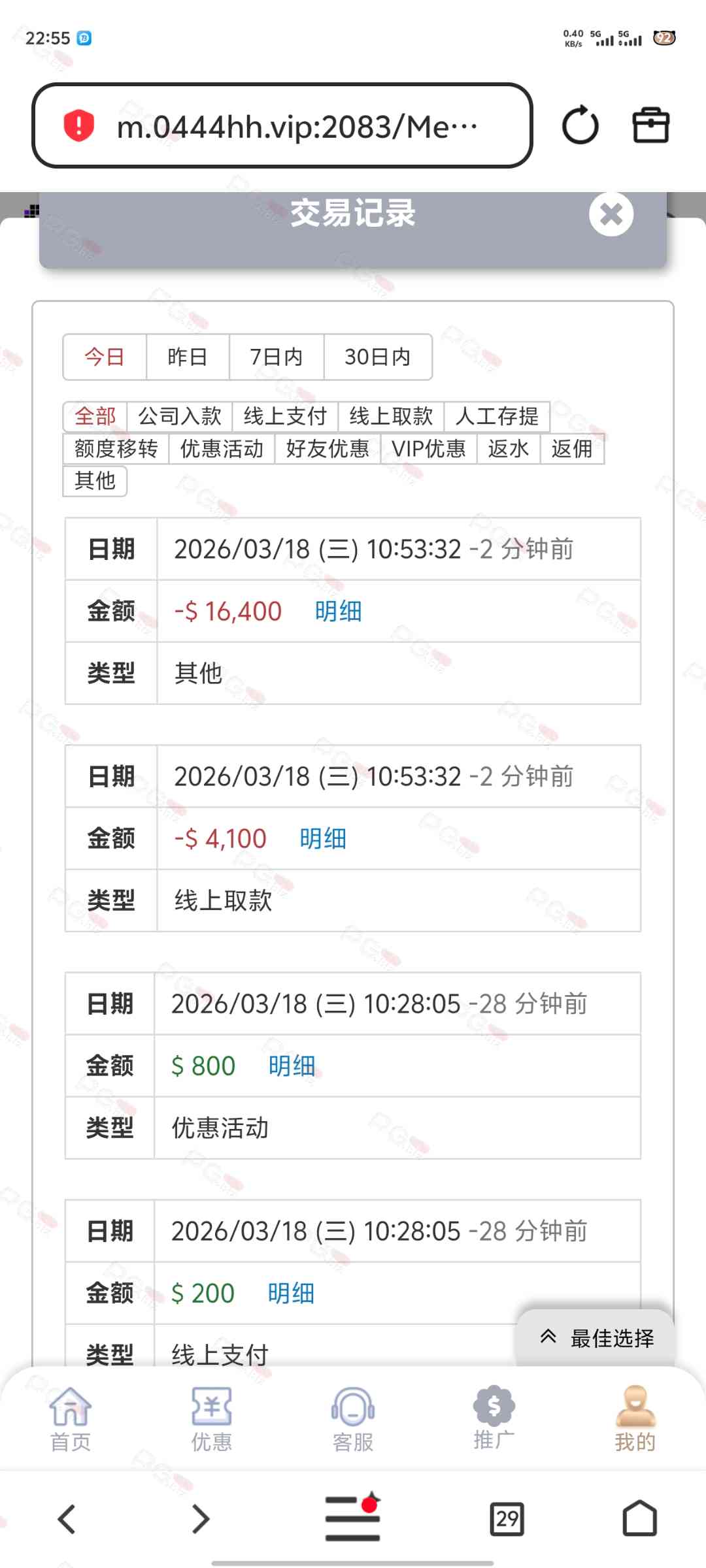Filter by 公司入款 type
Image resolution: width=706 pixels, height=1568 pixels.
(180, 416)
